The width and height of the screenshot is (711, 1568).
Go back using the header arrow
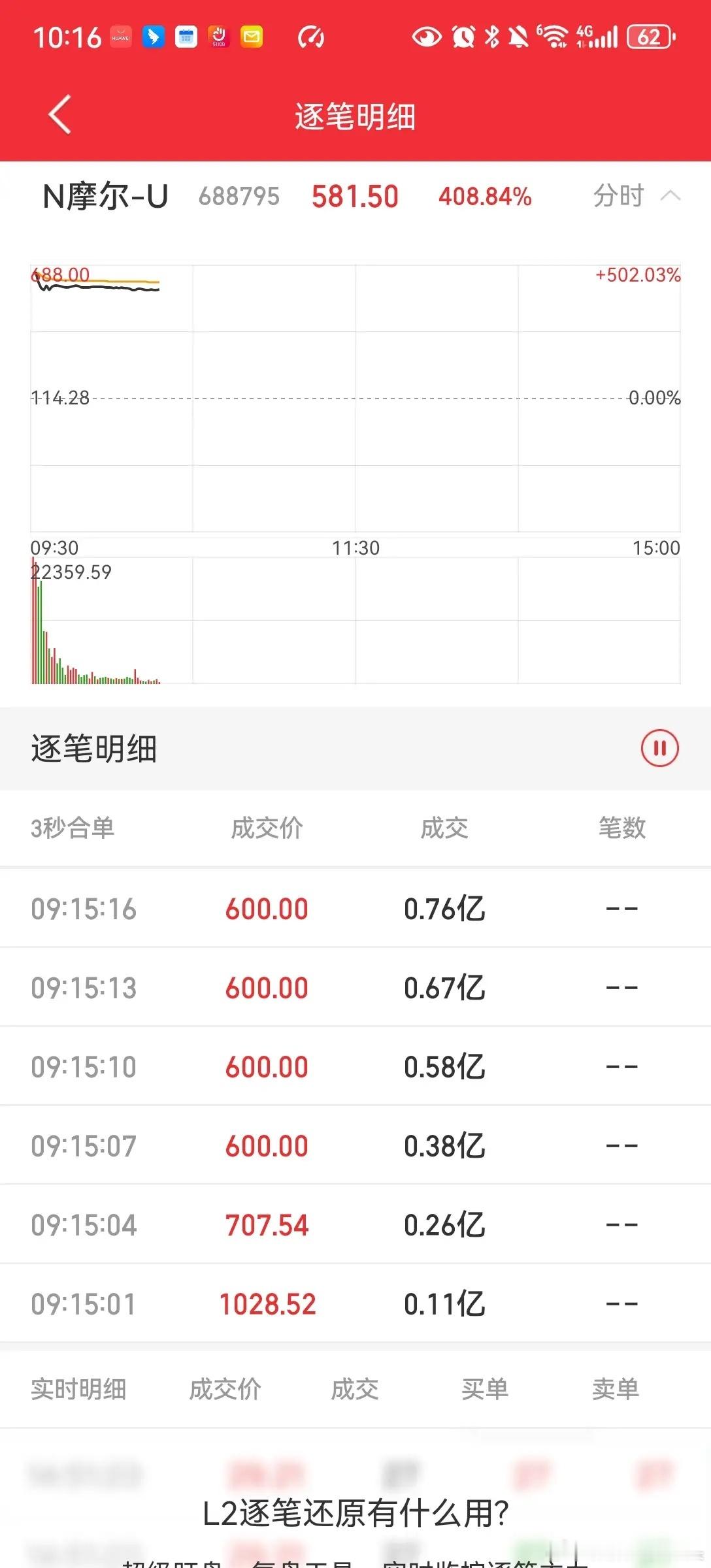(59, 115)
